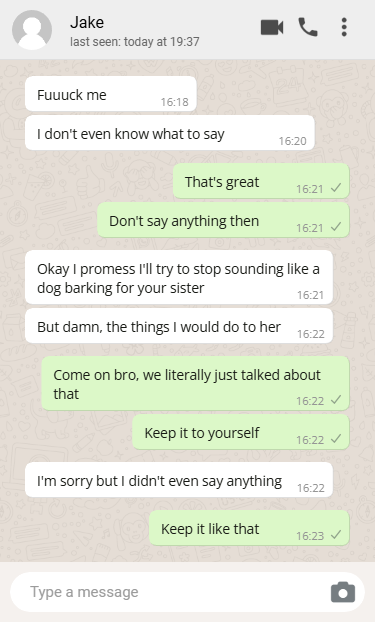Screen dimensions: 375x622
Task: Start a video call with Jake
Action: 272,27
